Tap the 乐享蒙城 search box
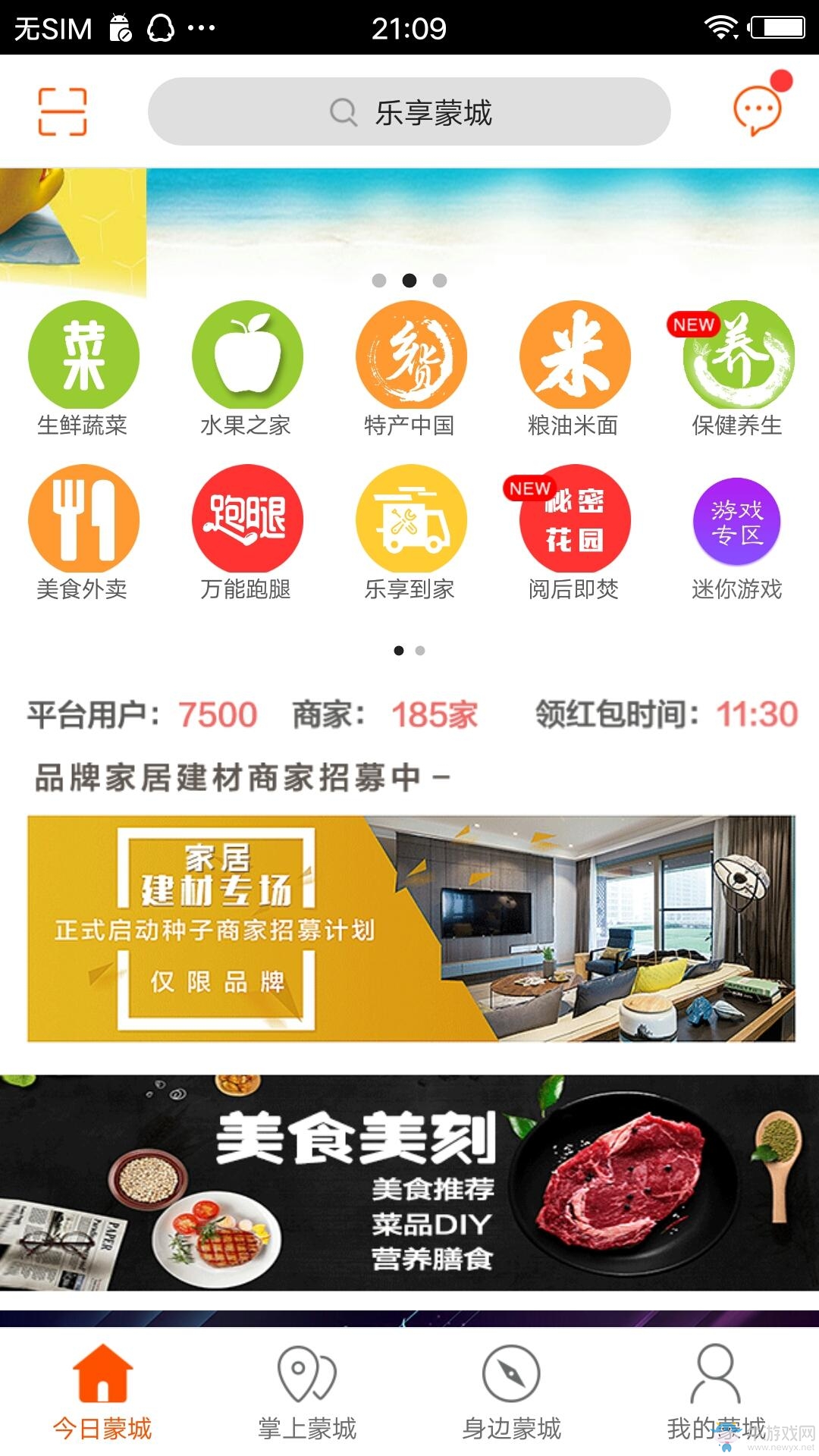Viewport: 819px width, 1456px height. click(409, 112)
